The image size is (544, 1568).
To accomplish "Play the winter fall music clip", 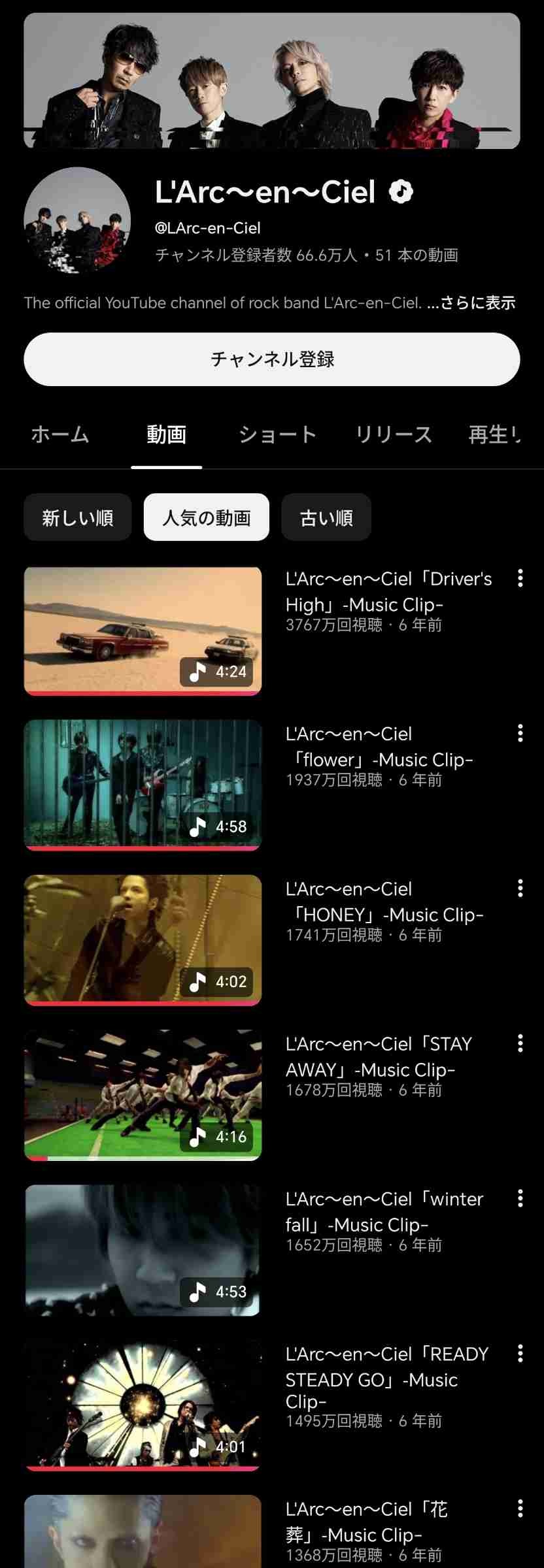I will [x=143, y=1250].
